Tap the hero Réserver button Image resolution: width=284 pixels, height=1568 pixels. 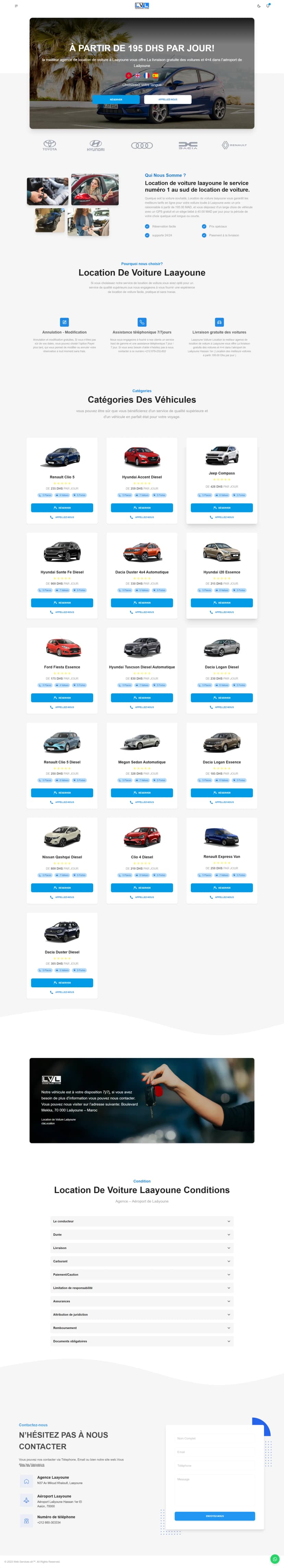[x=116, y=99]
